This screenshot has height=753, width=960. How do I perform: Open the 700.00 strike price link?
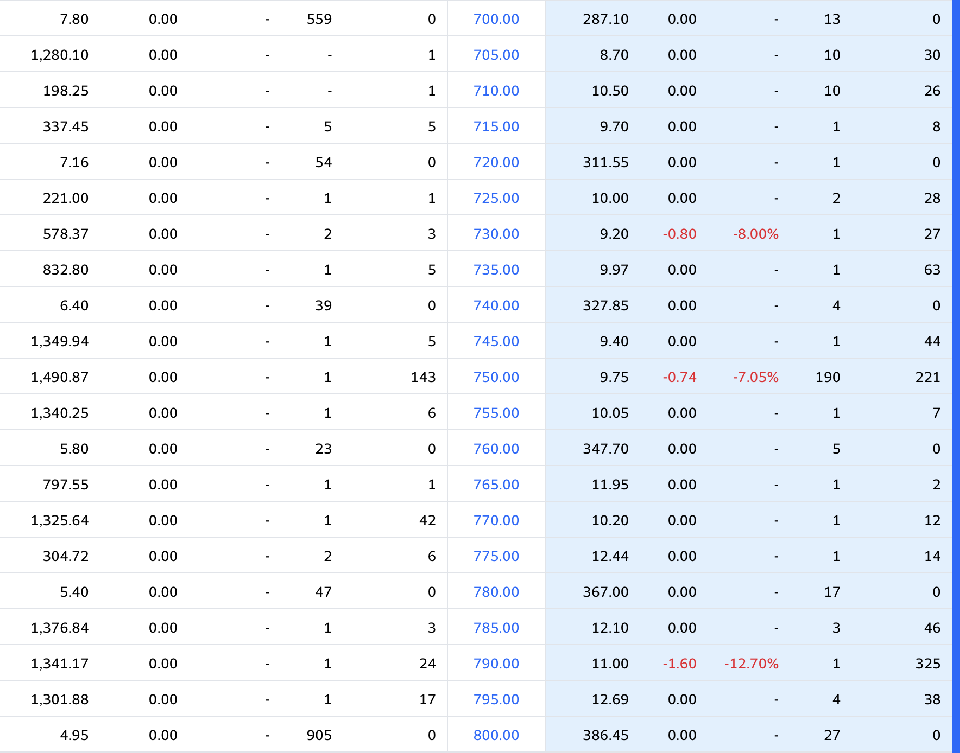[x=496, y=19]
